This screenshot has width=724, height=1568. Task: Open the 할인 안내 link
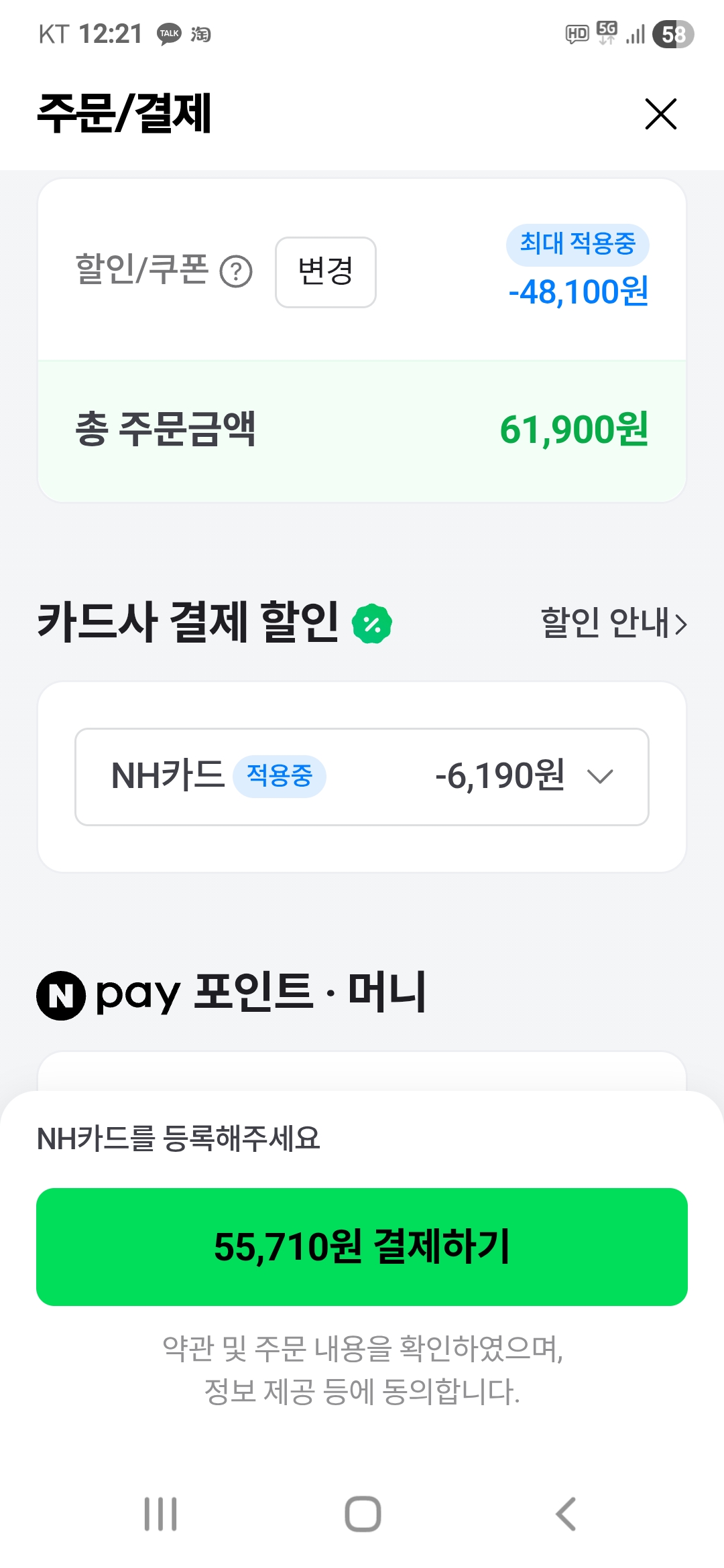pos(613,623)
